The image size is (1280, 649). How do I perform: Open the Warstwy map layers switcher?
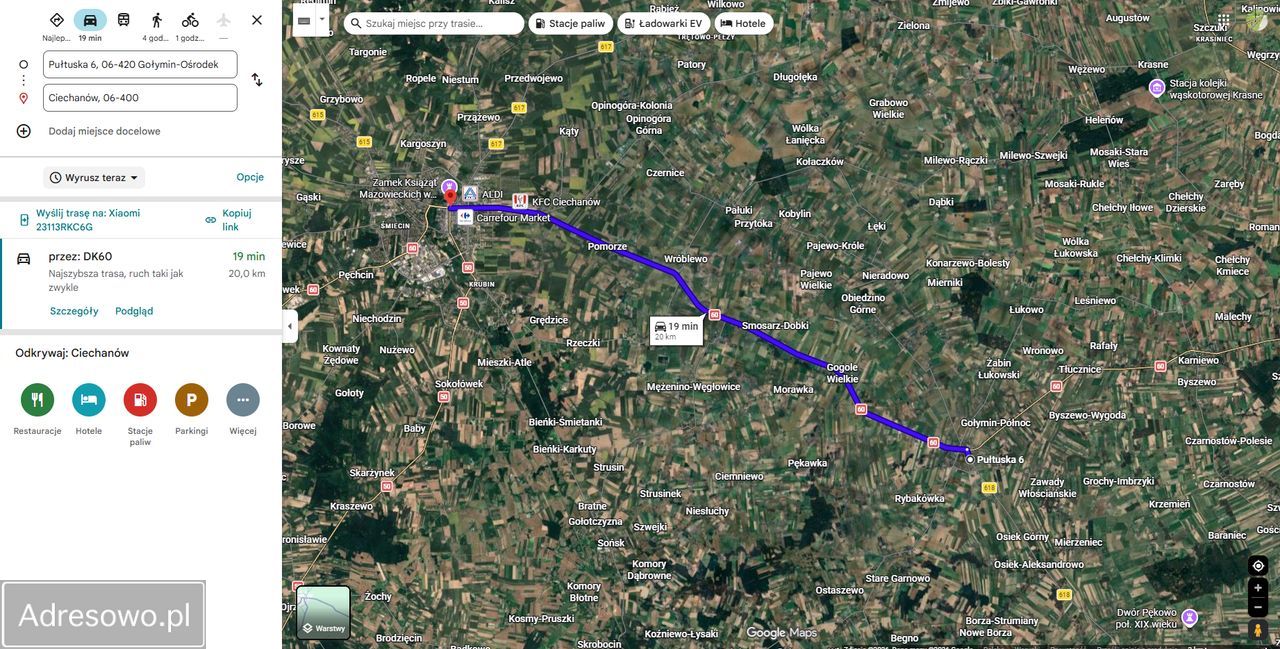(x=323, y=612)
